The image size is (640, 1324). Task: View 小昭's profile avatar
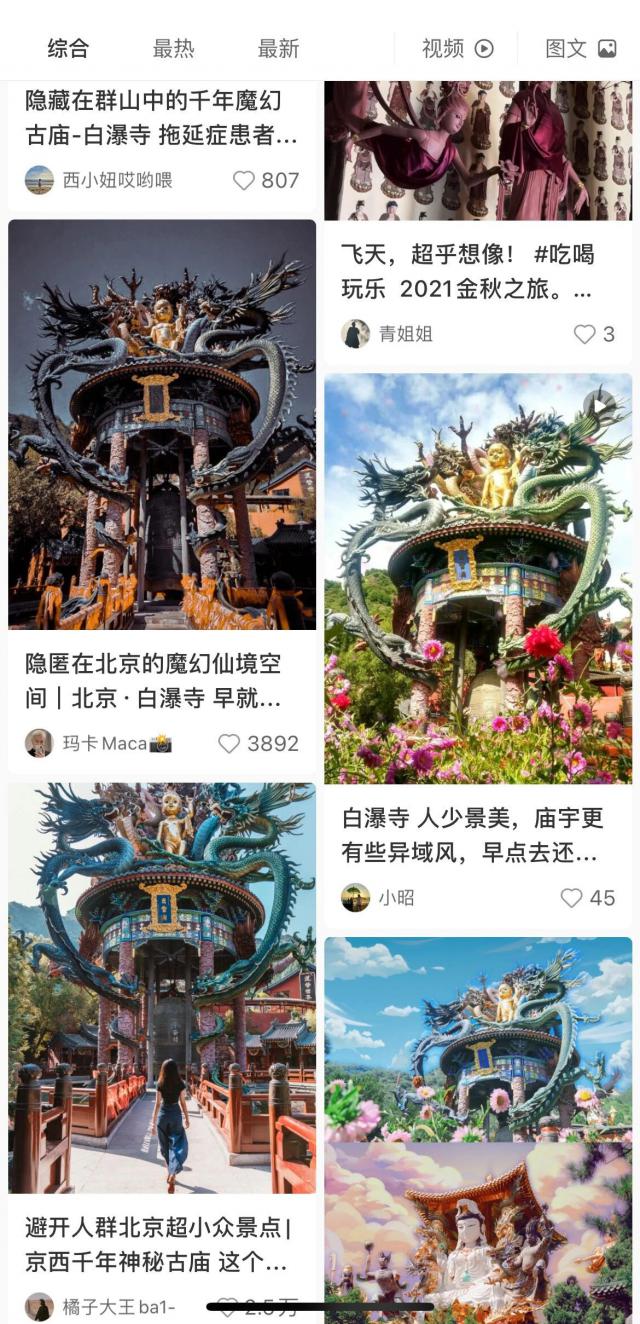point(355,897)
